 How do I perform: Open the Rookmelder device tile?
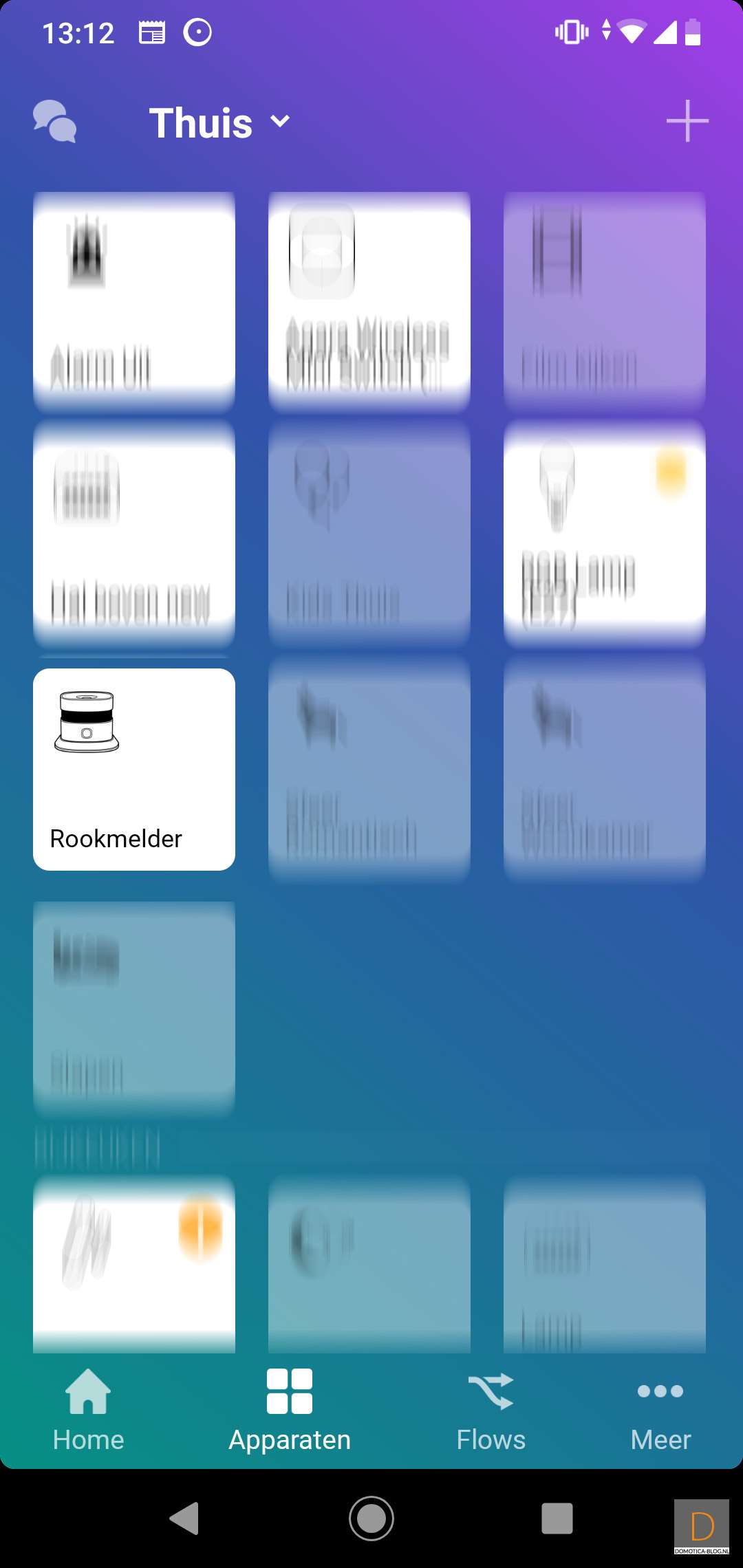click(x=134, y=769)
